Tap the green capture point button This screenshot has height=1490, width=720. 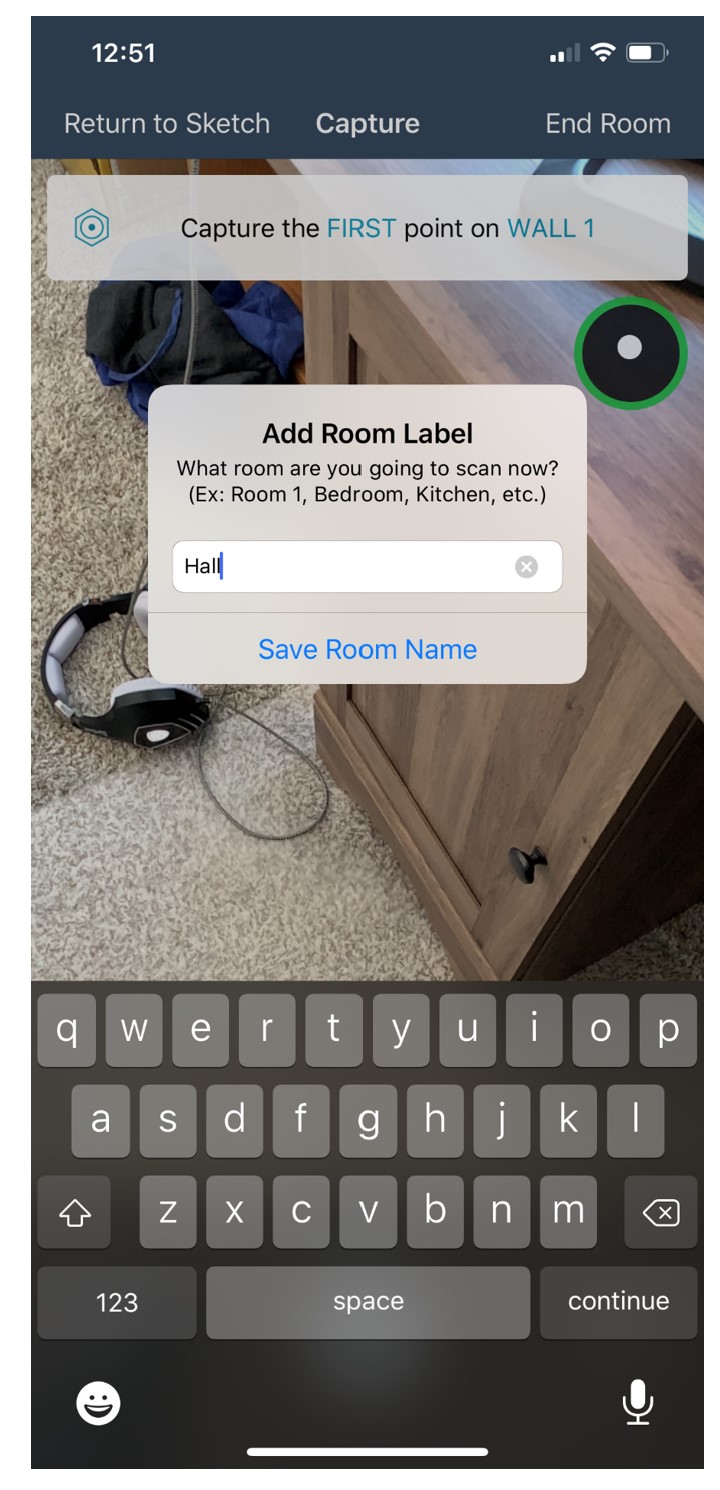(x=630, y=352)
